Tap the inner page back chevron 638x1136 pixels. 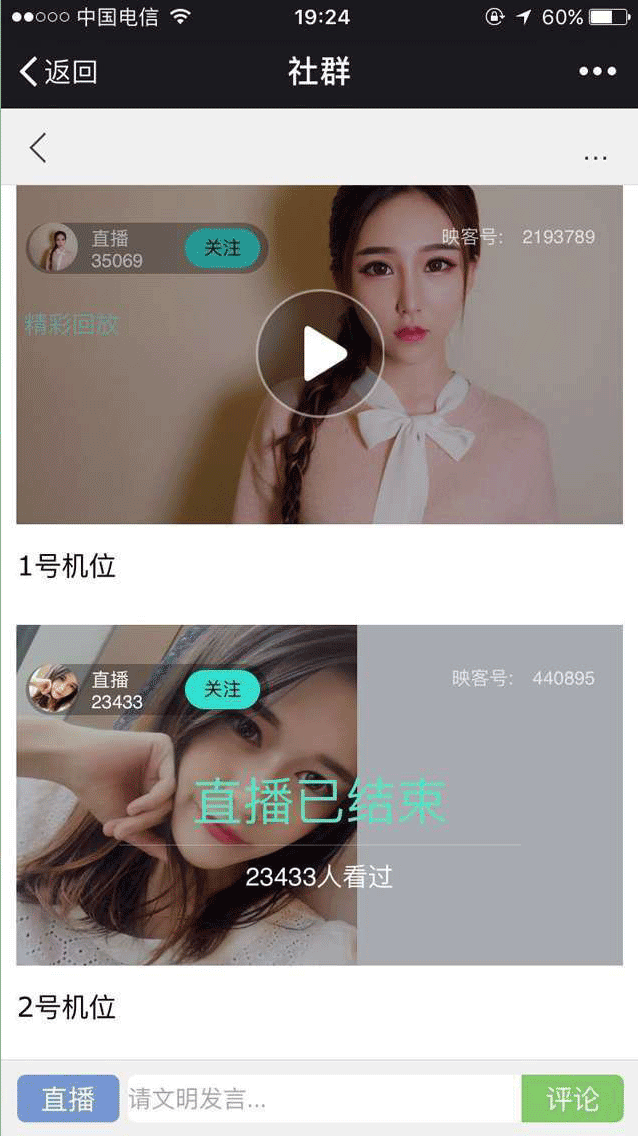(38, 148)
